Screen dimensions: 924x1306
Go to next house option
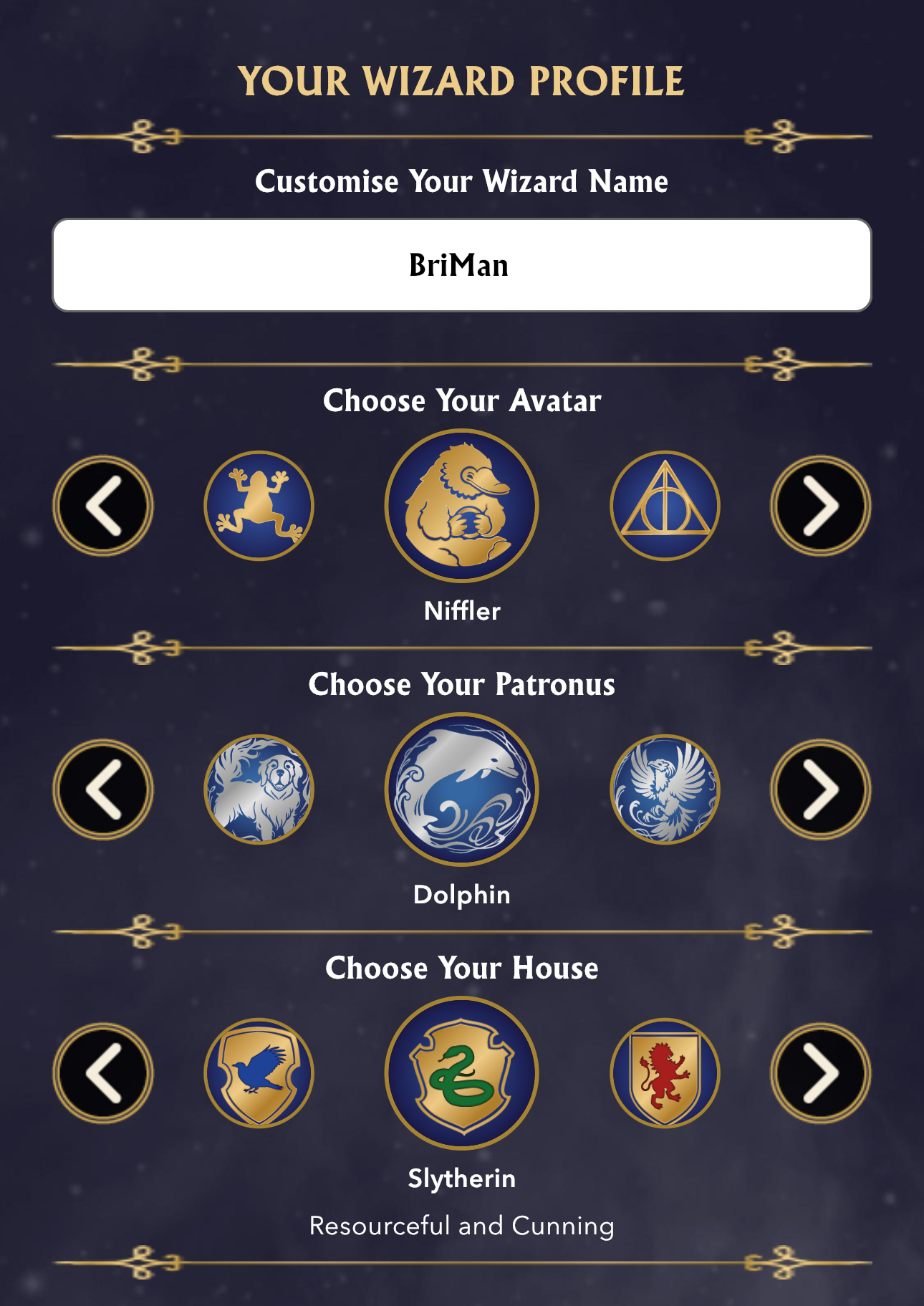[x=820, y=1073]
